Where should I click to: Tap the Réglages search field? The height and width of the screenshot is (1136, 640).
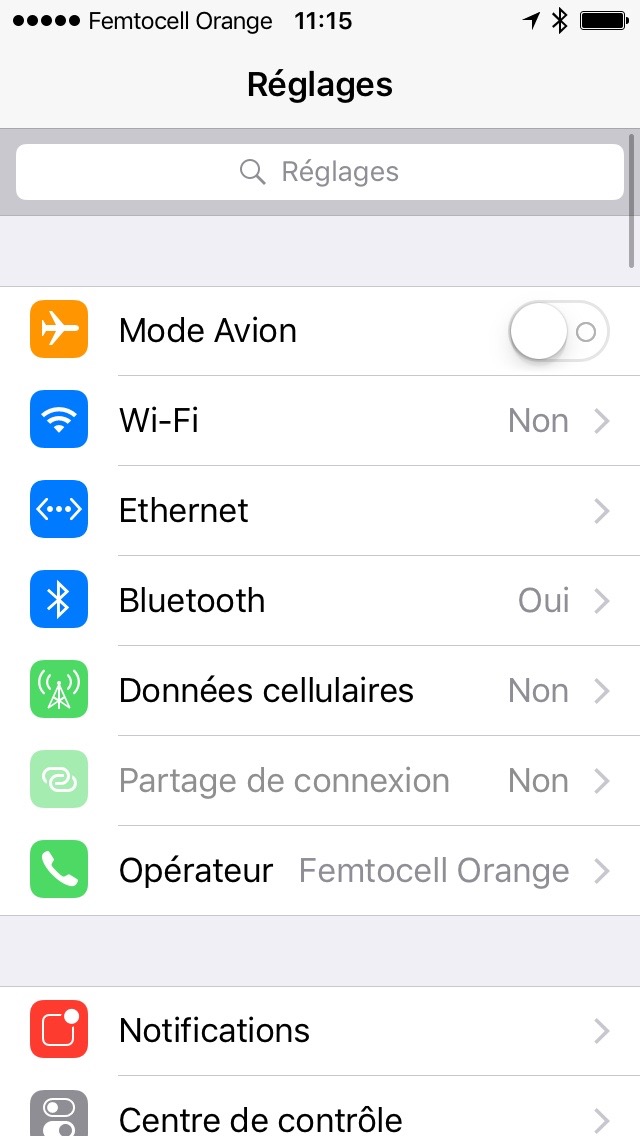320,172
